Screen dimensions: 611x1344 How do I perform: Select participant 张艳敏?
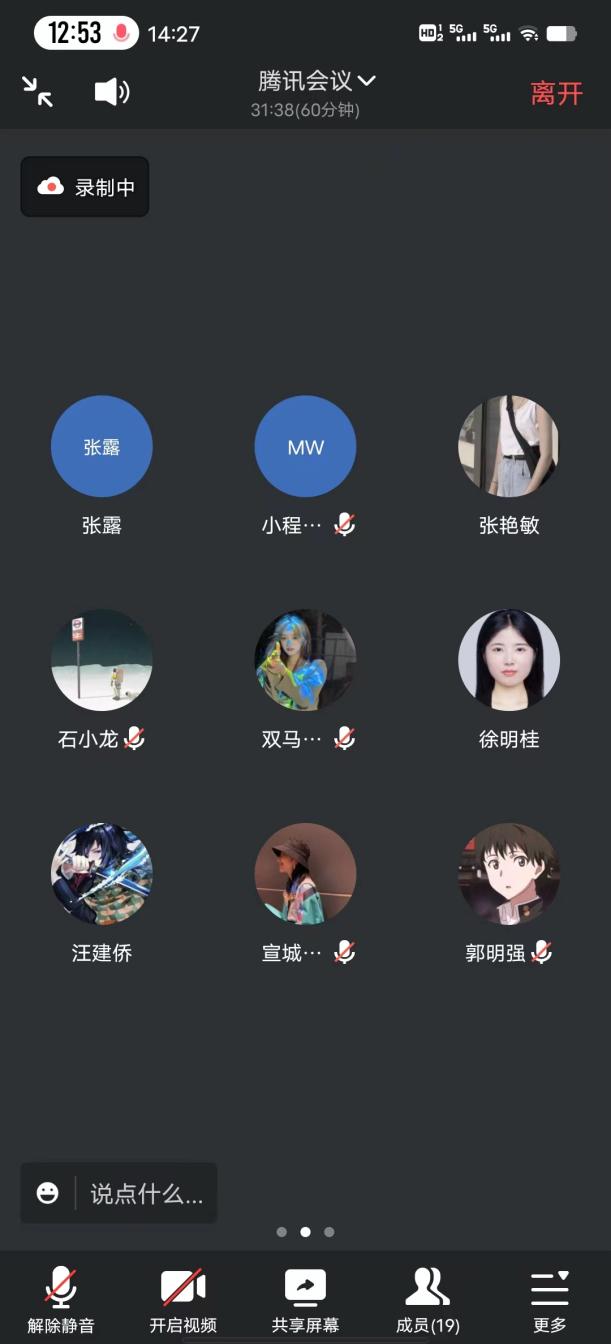click(x=509, y=447)
